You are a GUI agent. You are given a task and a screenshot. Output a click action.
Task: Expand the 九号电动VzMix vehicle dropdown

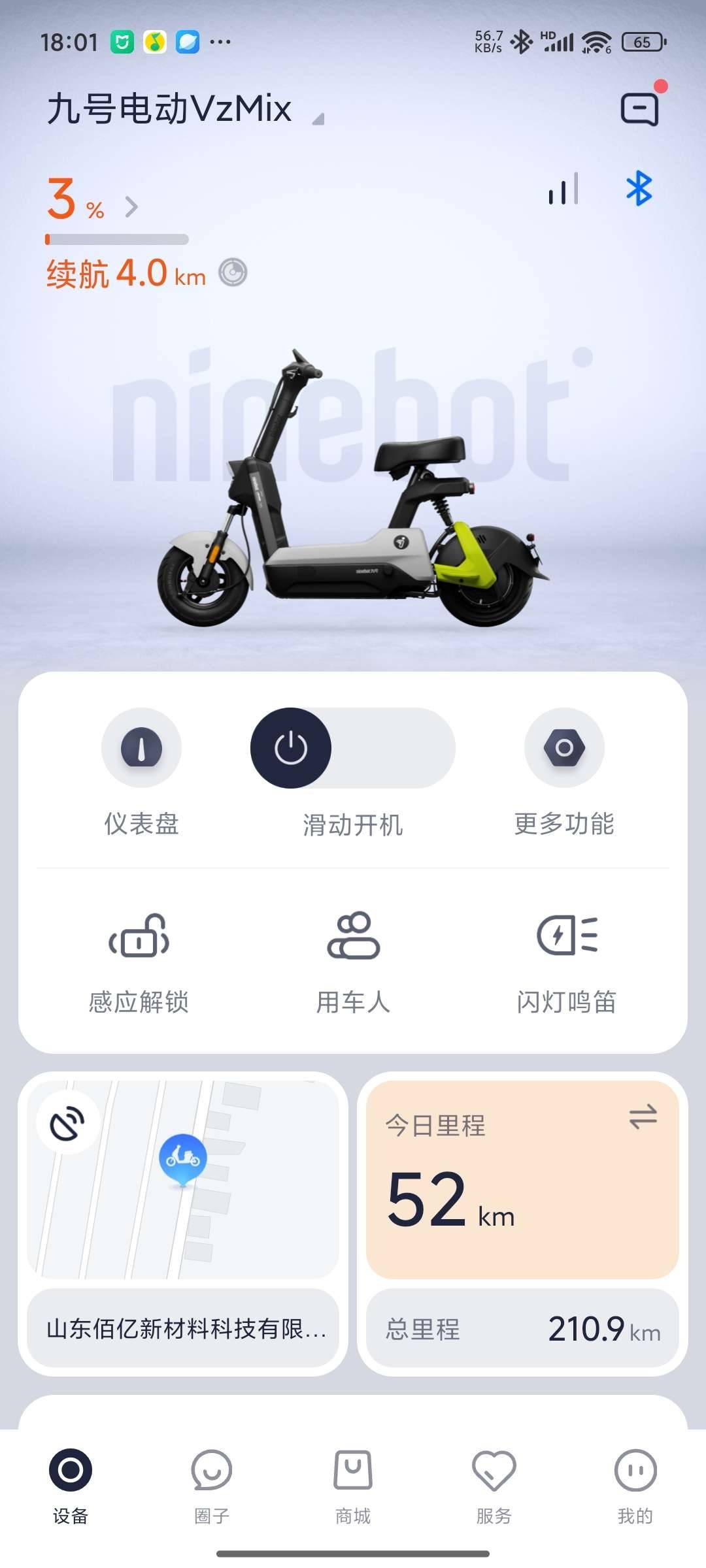point(318,118)
